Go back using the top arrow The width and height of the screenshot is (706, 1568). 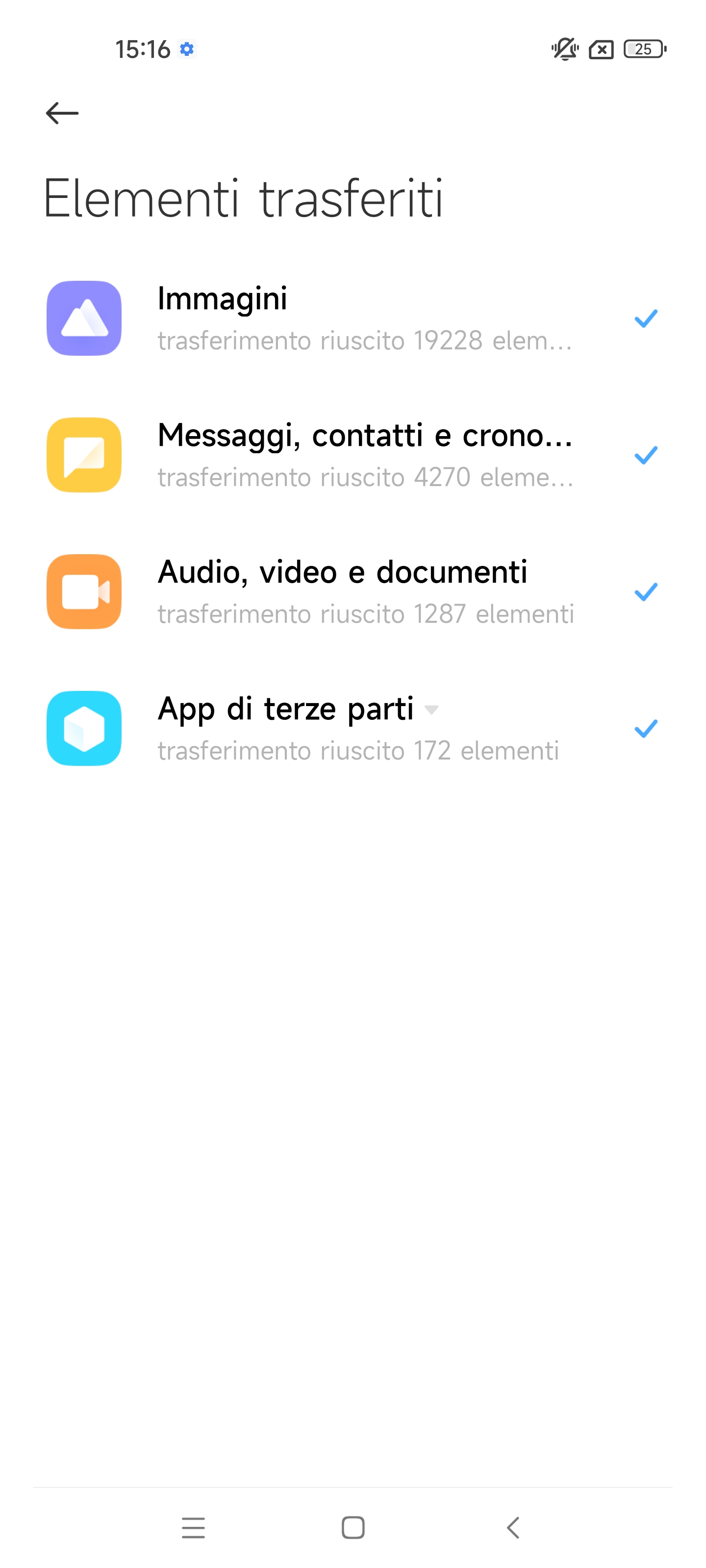(62, 113)
